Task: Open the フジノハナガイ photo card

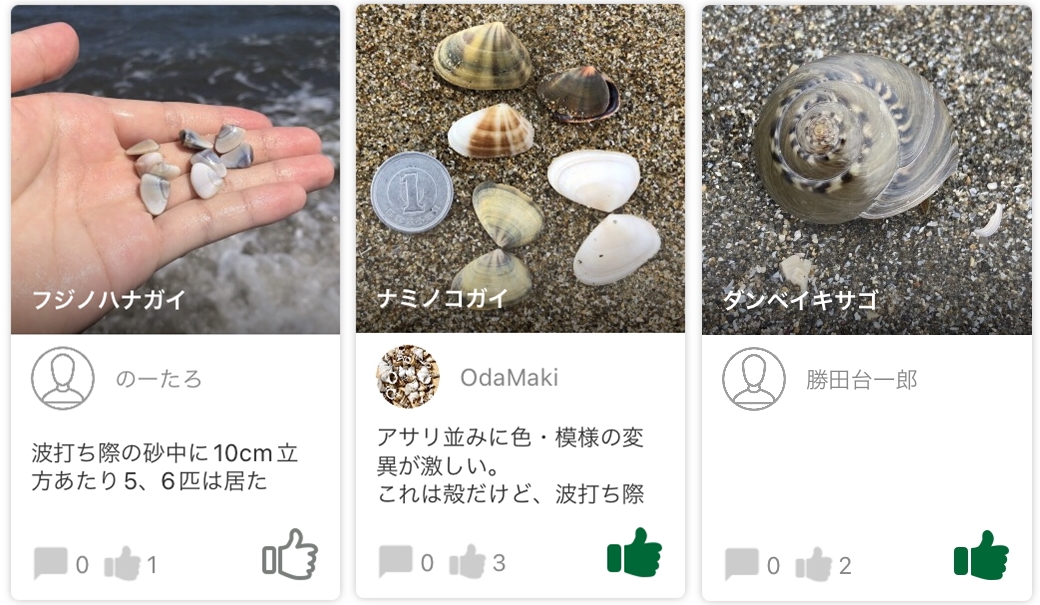Action: (175, 170)
